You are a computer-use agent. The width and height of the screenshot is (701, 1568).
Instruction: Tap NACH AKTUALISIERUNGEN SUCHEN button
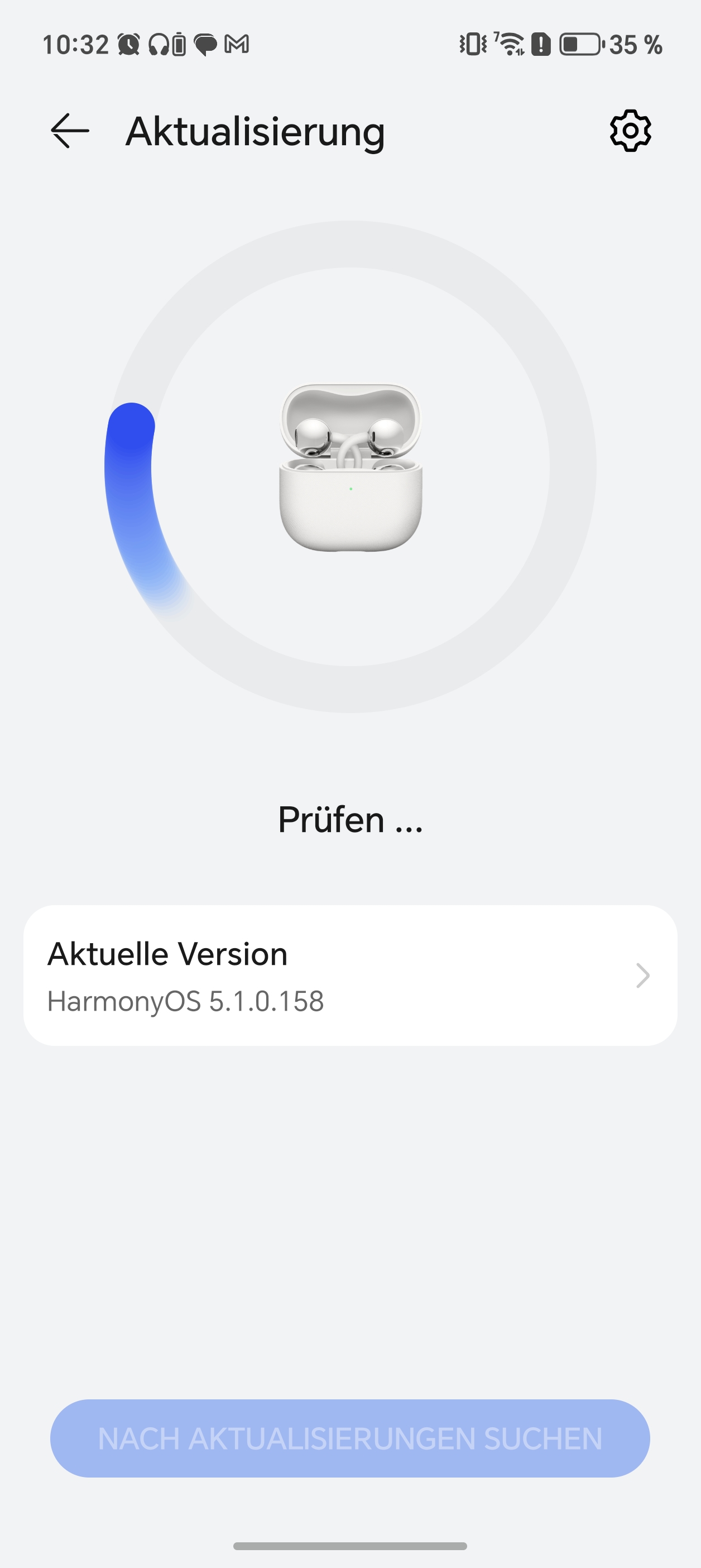(350, 1438)
